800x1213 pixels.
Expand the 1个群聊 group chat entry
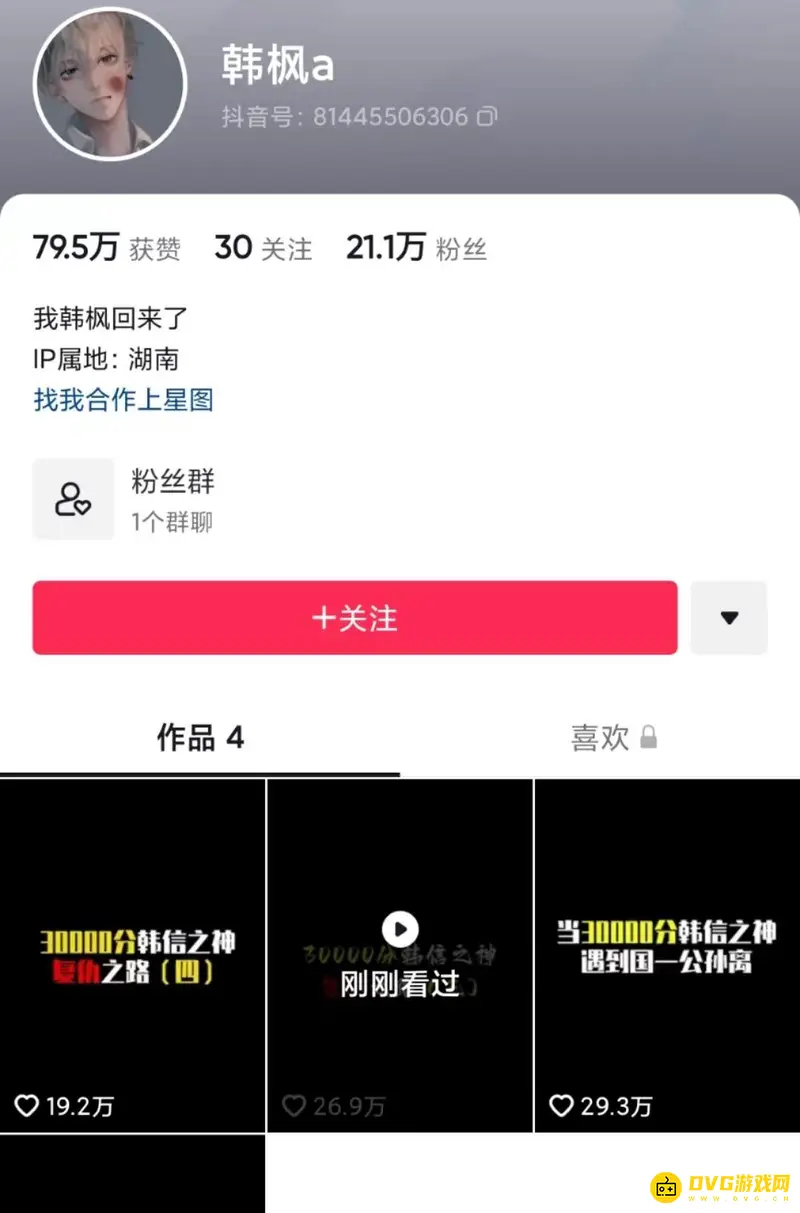pos(170,521)
